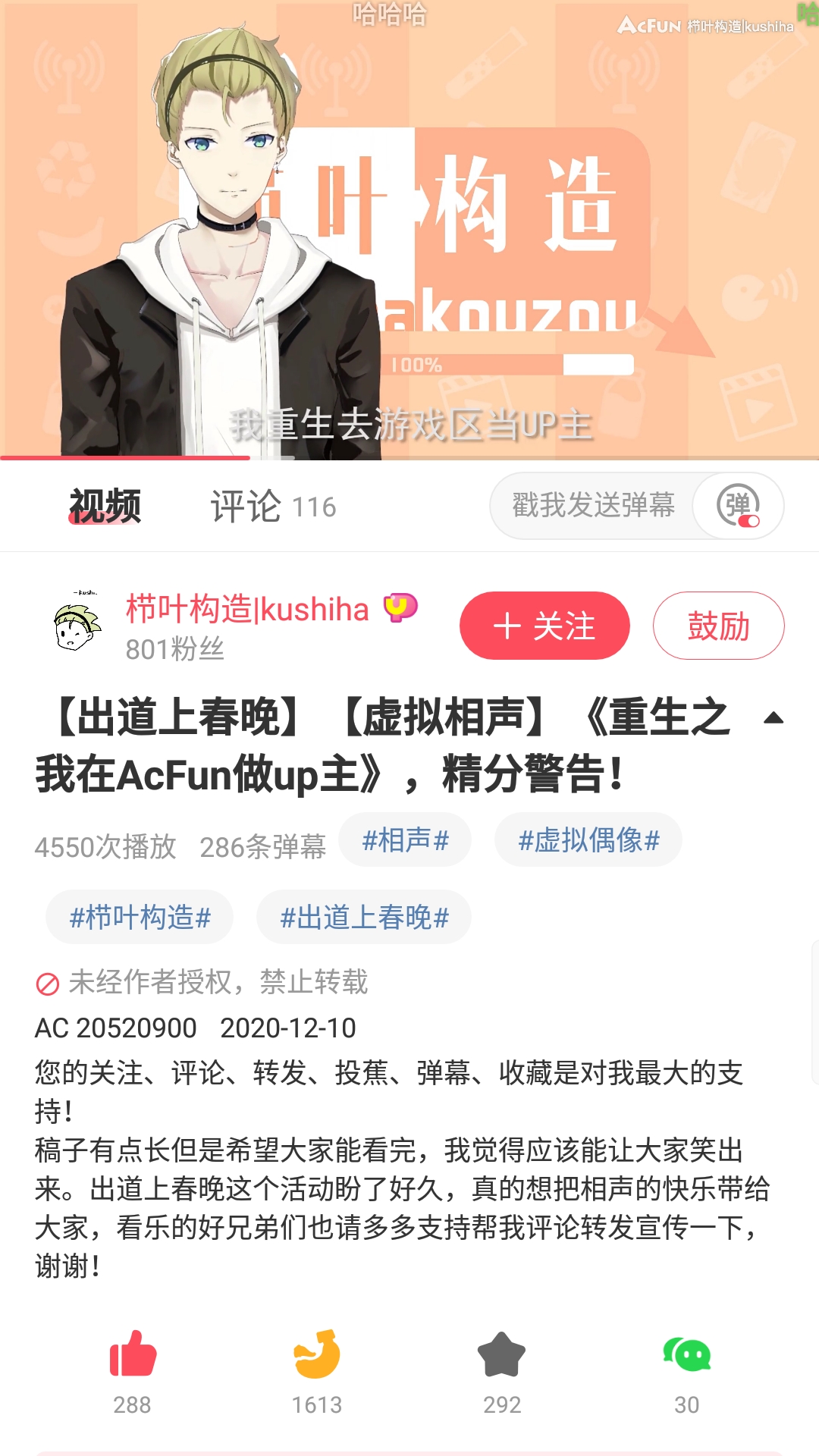Open the #相声# tag
The width and height of the screenshot is (819, 1456).
point(405,840)
